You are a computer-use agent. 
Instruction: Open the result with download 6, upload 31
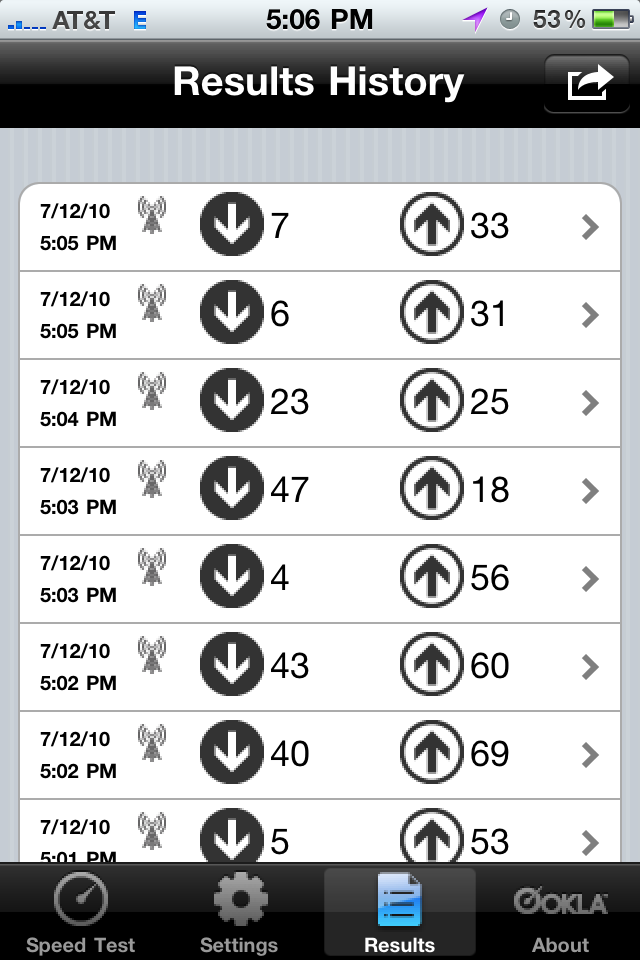click(x=320, y=315)
